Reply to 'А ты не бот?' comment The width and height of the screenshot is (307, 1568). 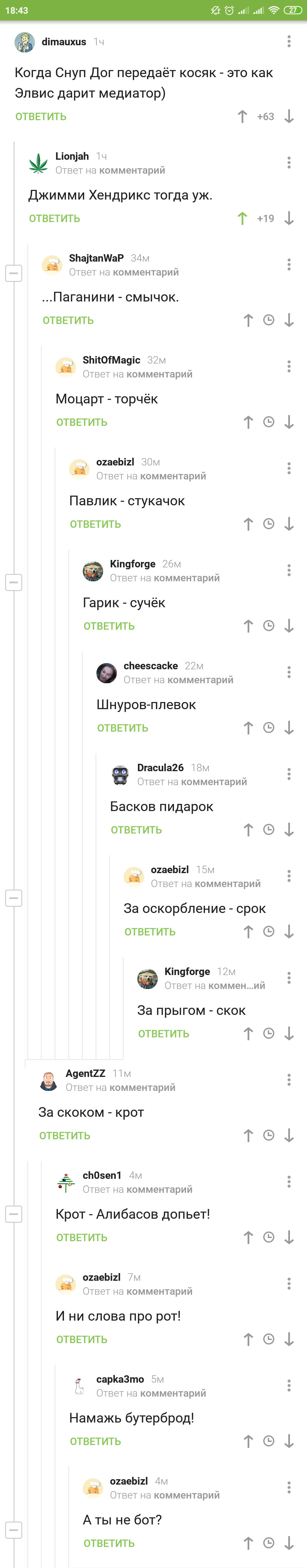[109, 1543]
